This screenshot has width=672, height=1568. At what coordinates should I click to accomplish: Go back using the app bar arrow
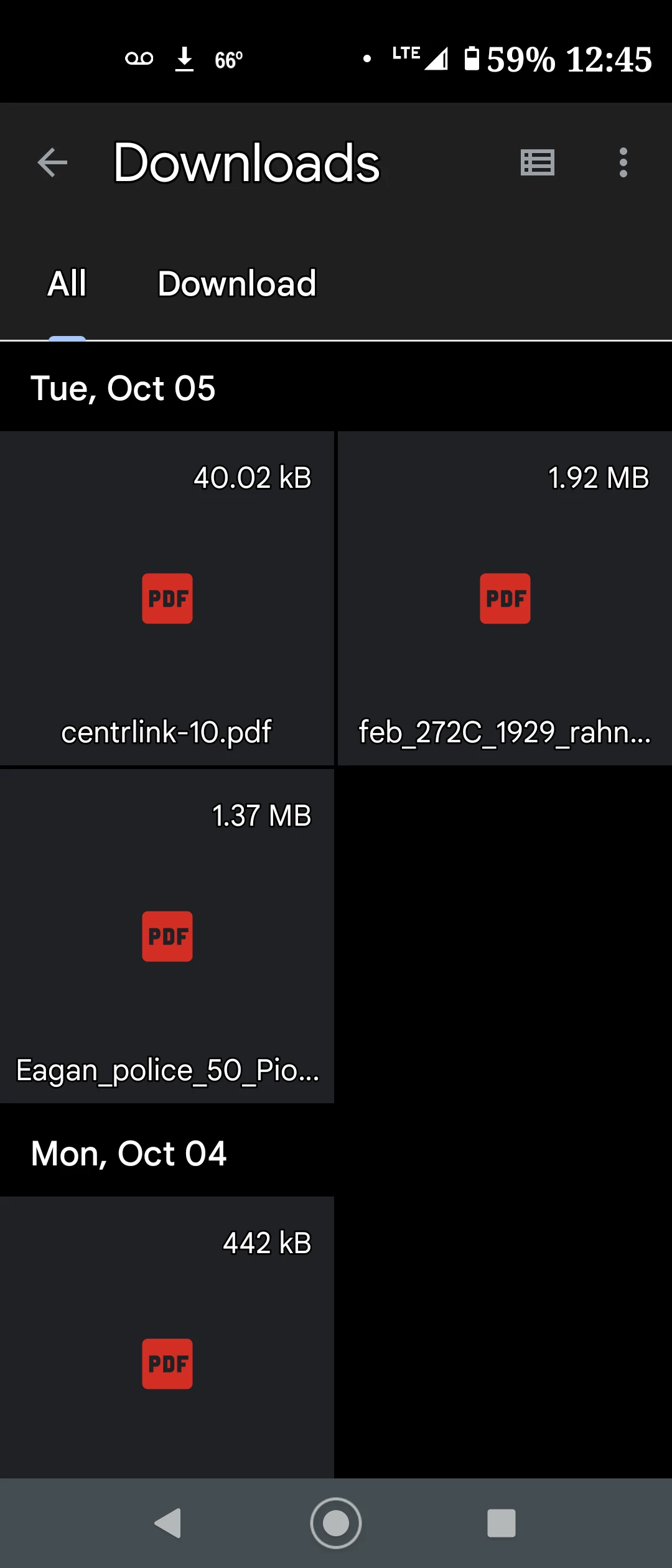52,163
